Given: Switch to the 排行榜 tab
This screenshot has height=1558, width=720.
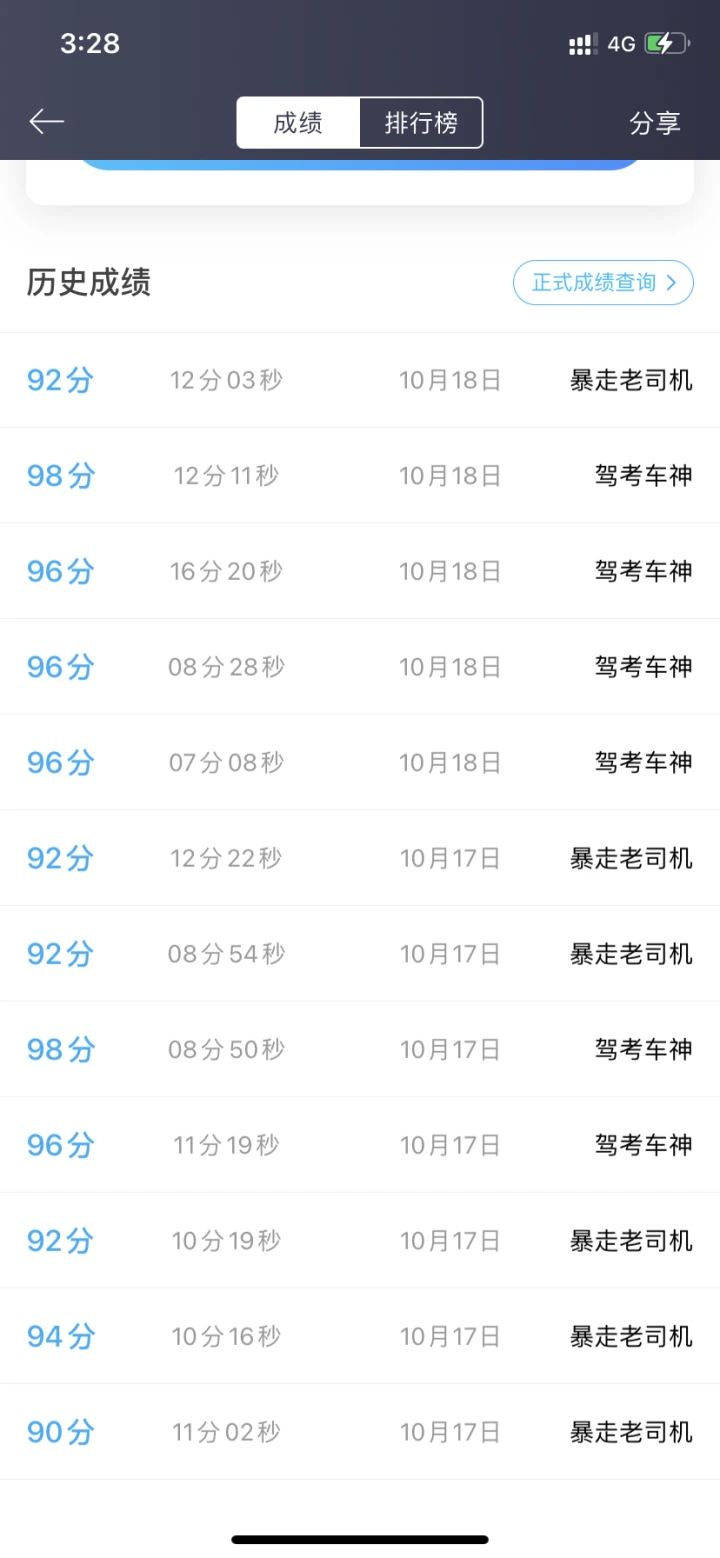Looking at the screenshot, I should coord(421,123).
